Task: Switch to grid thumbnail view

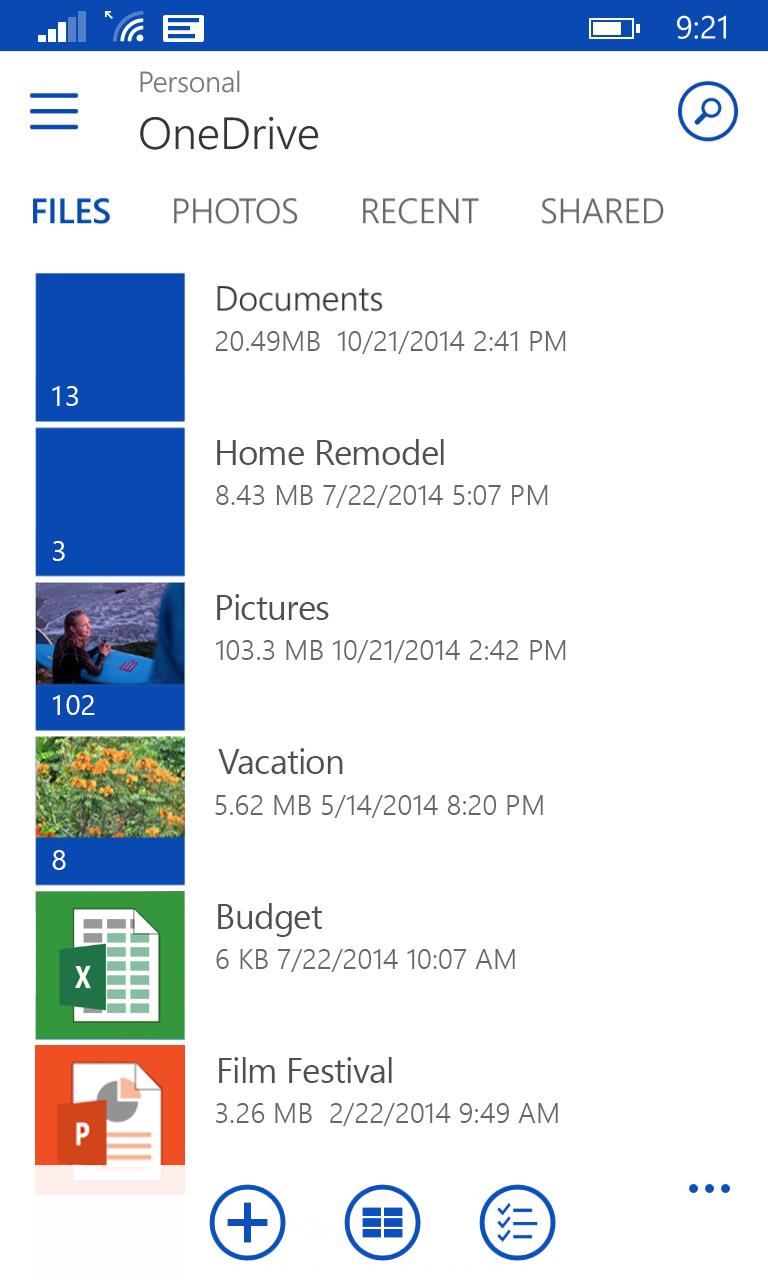Action: pos(382,1221)
